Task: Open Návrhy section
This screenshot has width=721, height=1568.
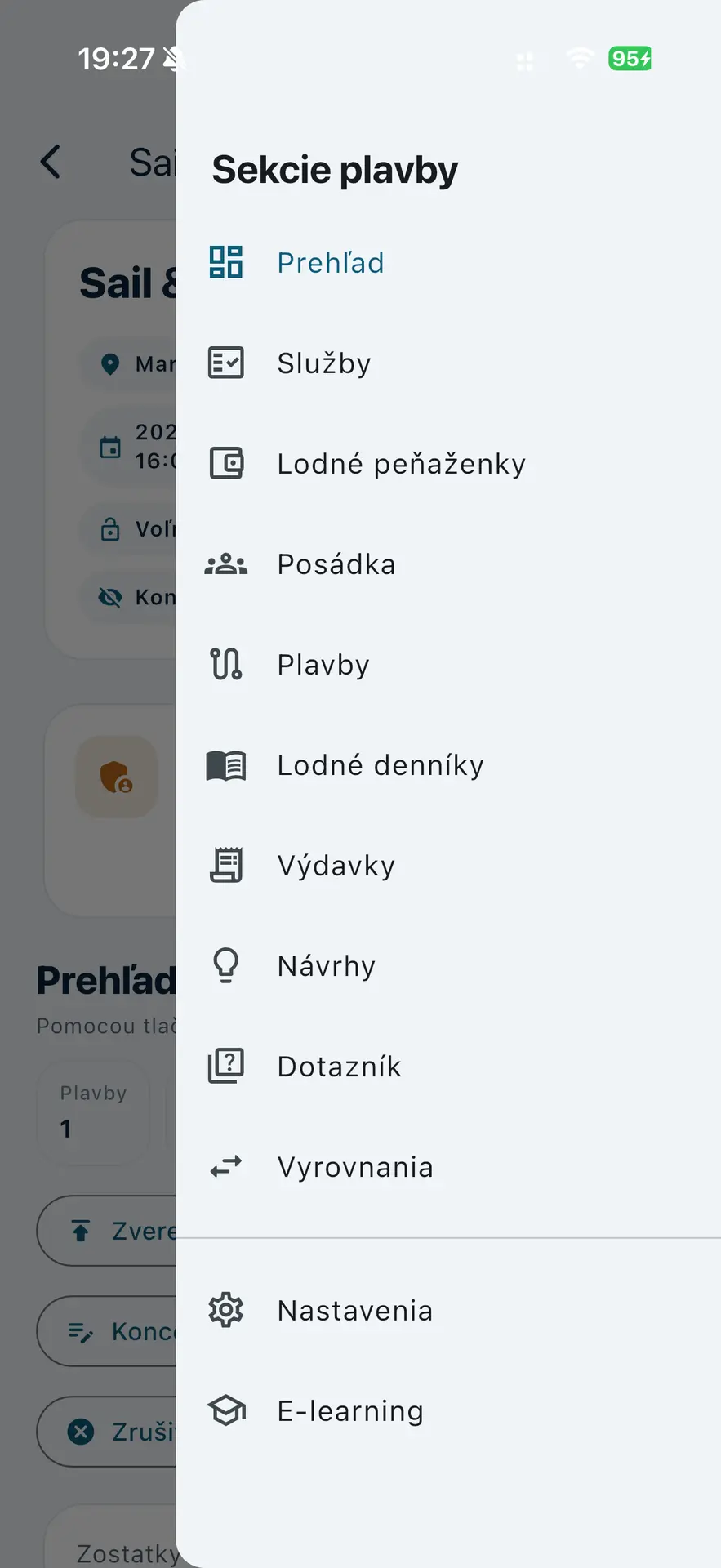Action: [x=326, y=966]
